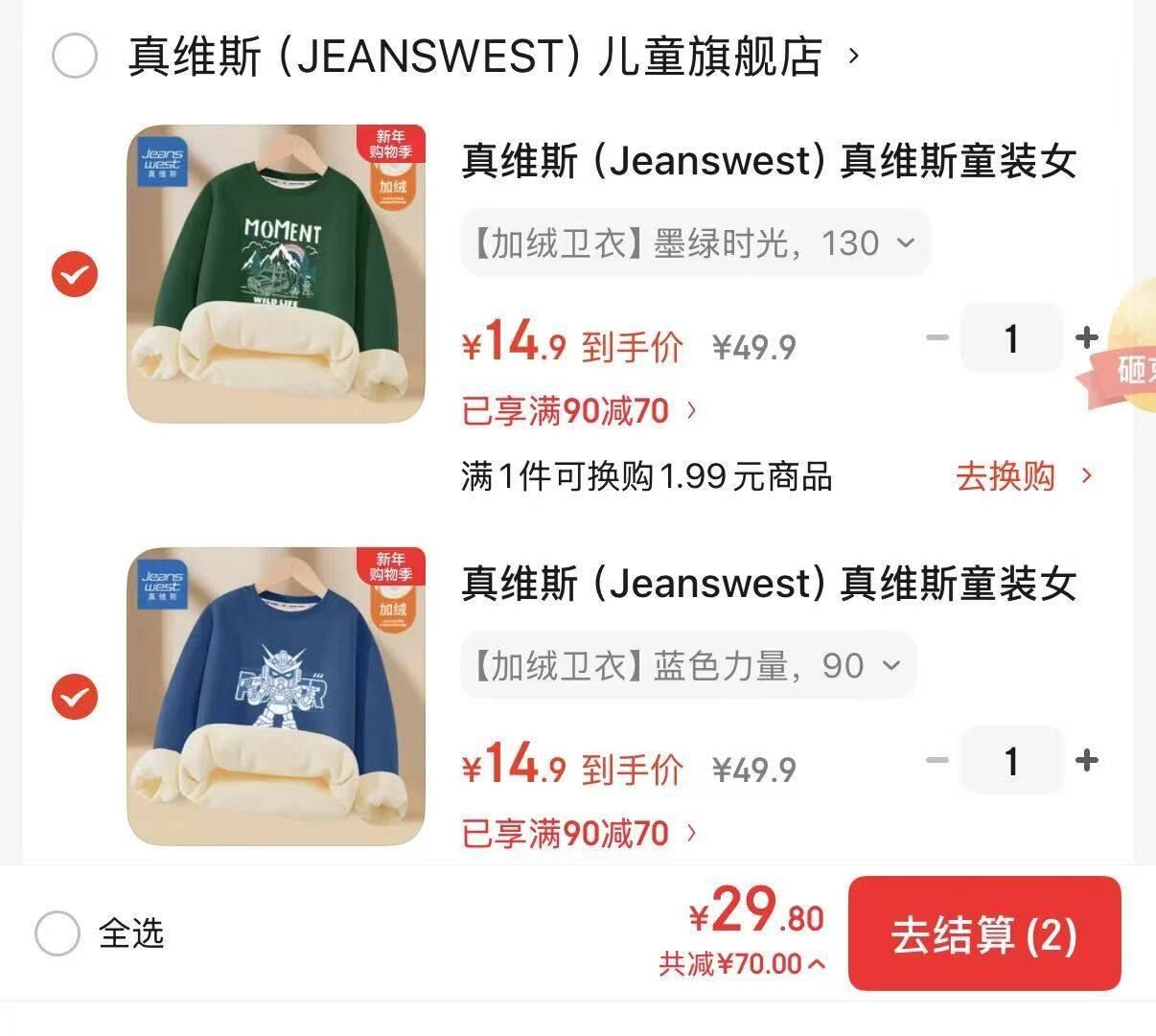Screen dimensions: 1156x1036
Task: Change the 蓝色力量, 90 size option
Action: click(x=687, y=665)
